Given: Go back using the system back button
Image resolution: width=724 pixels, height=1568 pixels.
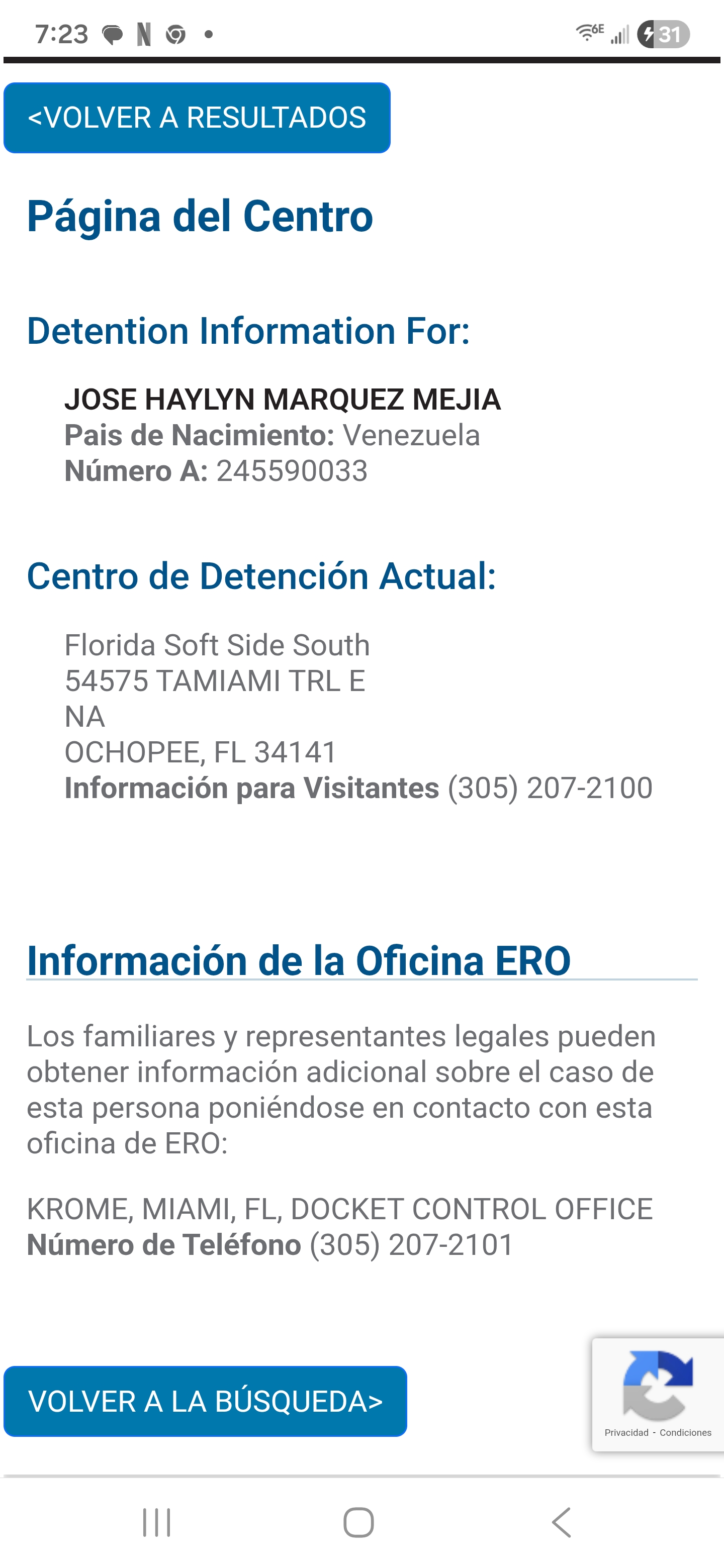Looking at the screenshot, I should [x=562, y=1522].
